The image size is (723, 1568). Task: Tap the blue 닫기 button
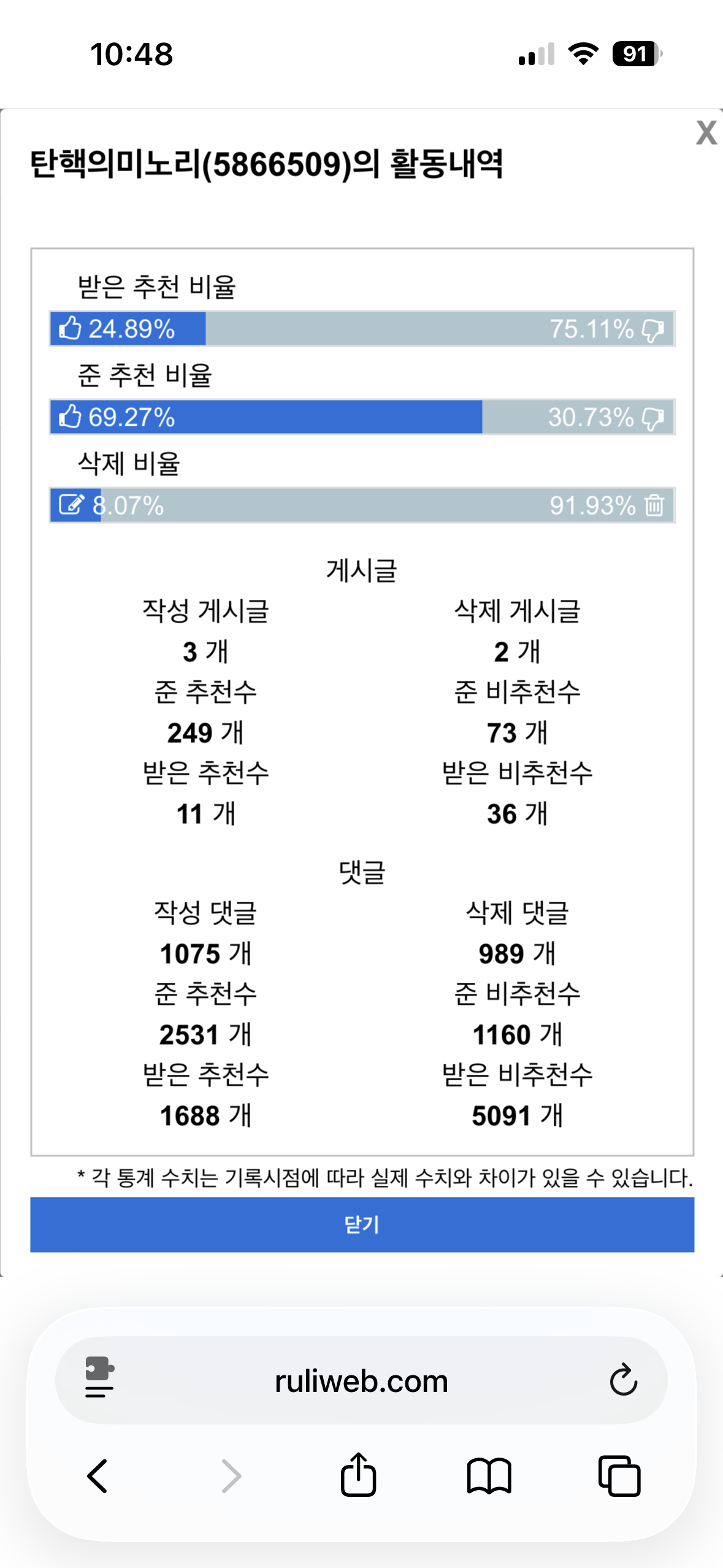tap(362, 1224)
